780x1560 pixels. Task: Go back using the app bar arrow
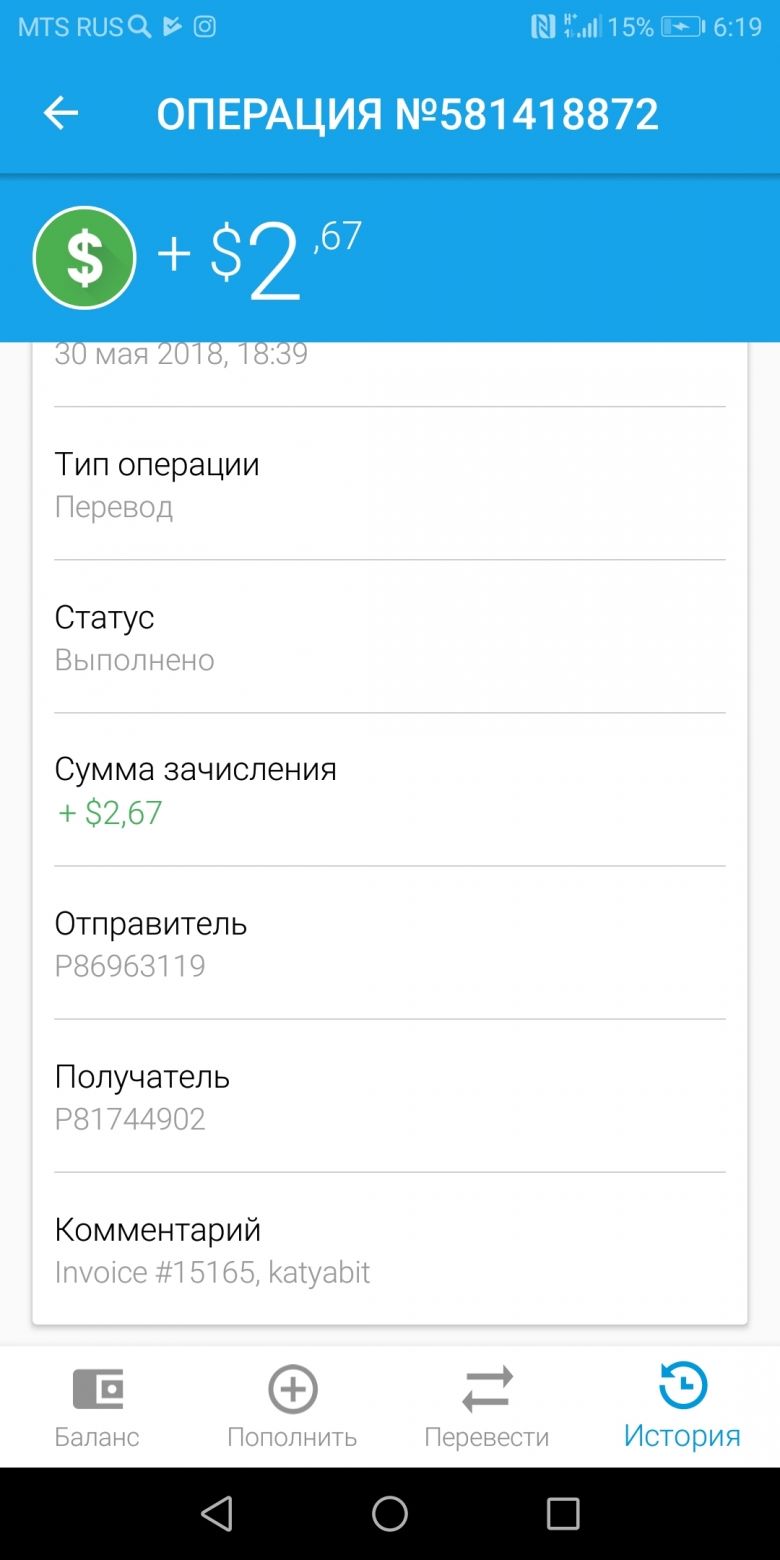pyautogui.click(x=60, y=114)
